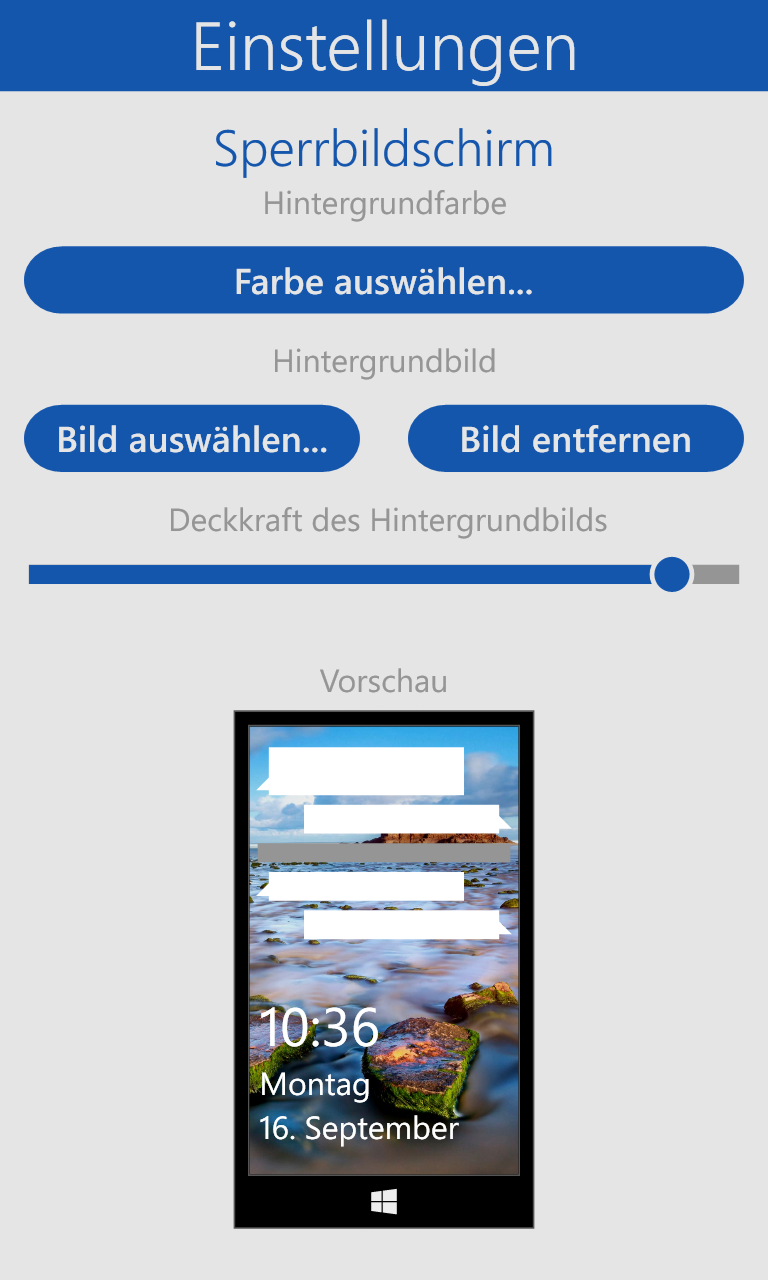Image resolution: width=768 pixels, height=1280 pixels.
Task: Choose a background image with Bild auswählen
Action: [x=192, y=439]
